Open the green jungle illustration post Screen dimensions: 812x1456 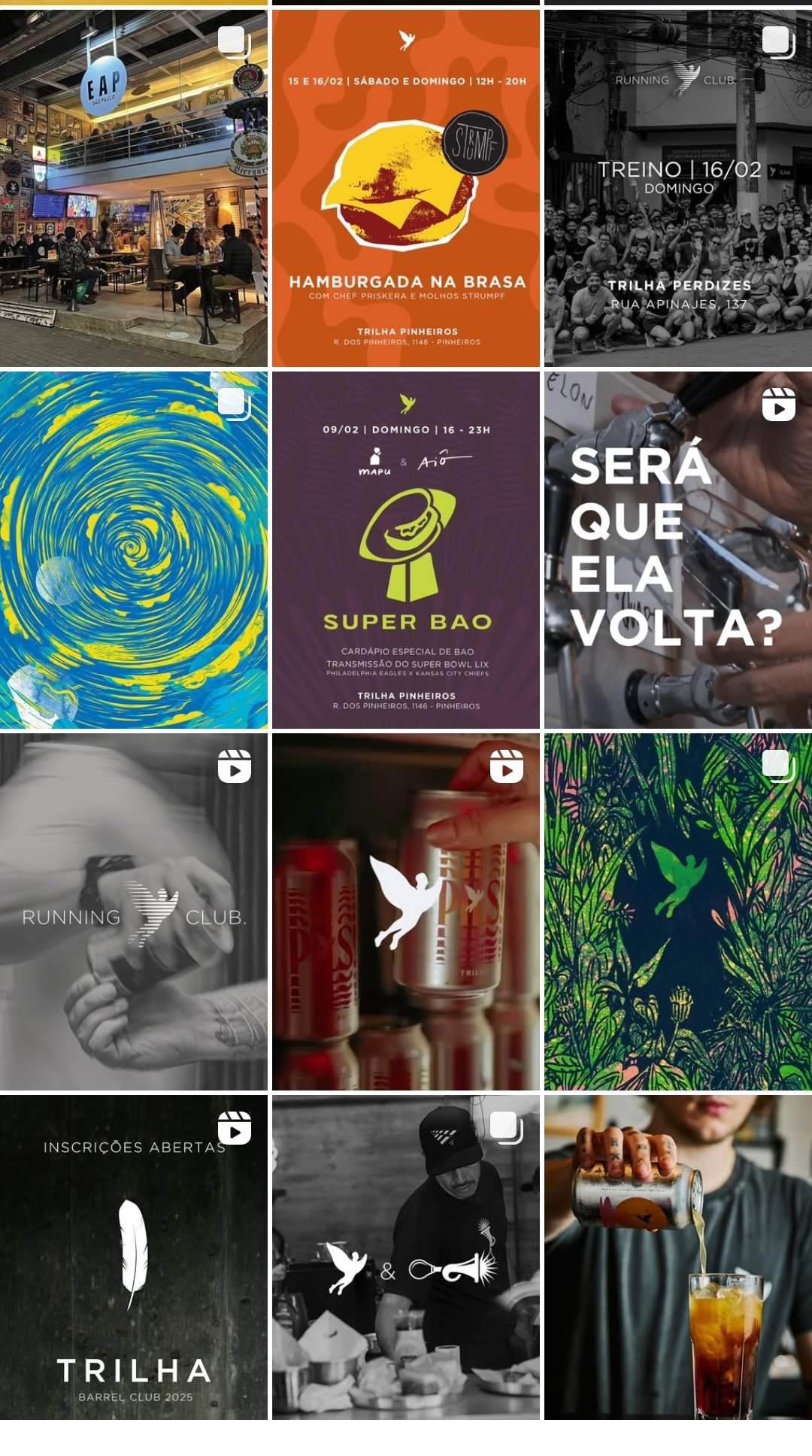pyautogui.click(x=678, y=912)
